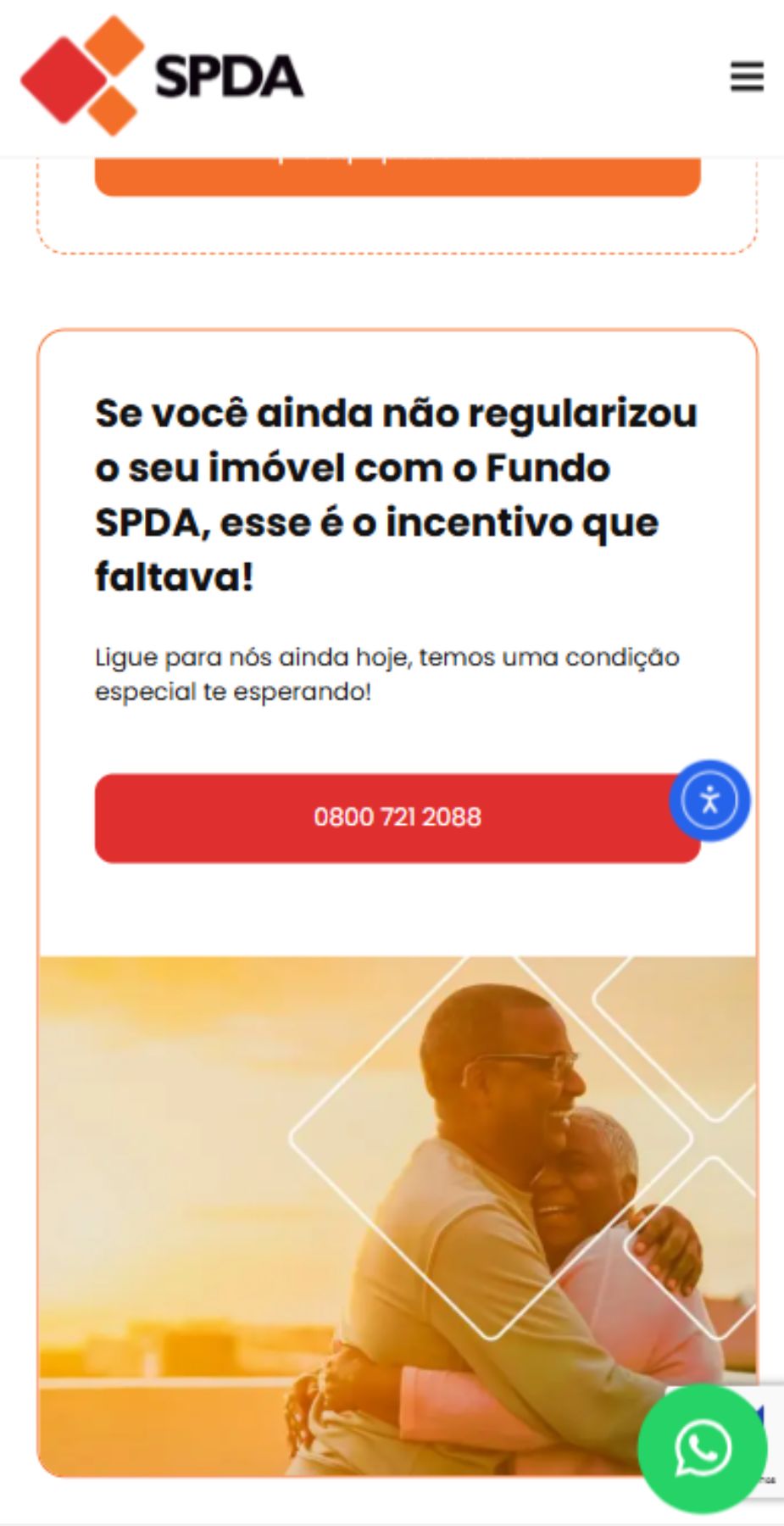Call the 0800 721 2088 button
This screenshot has width=784, height=1526.
pyautogui.click(x=398, y=817)
